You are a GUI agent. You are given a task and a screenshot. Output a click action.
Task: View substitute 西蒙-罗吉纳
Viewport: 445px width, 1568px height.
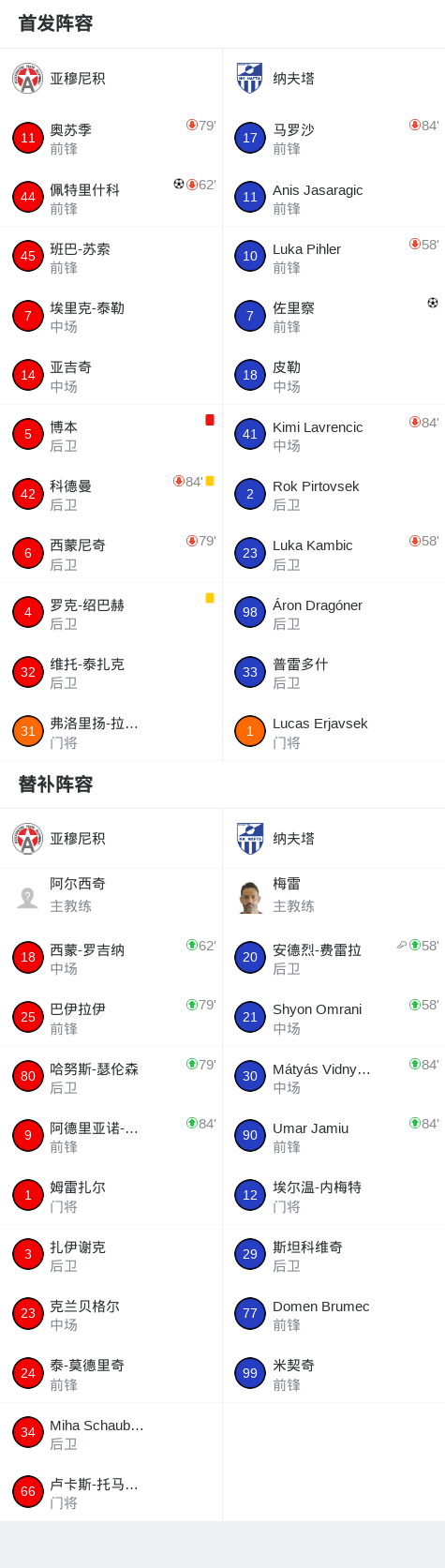[x=111, y=958]
